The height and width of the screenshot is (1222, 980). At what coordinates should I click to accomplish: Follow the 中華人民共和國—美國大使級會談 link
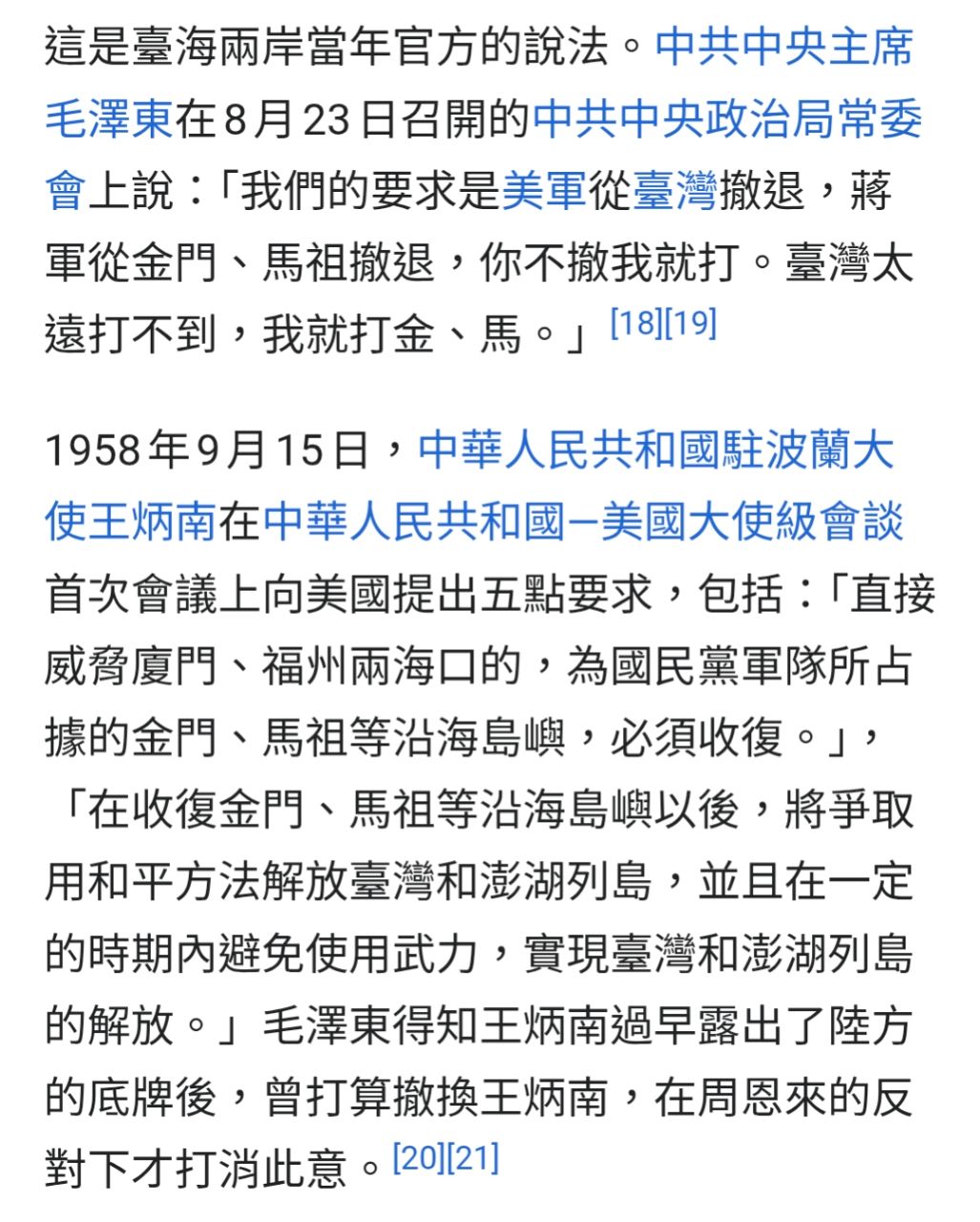(x=582, y=521)
